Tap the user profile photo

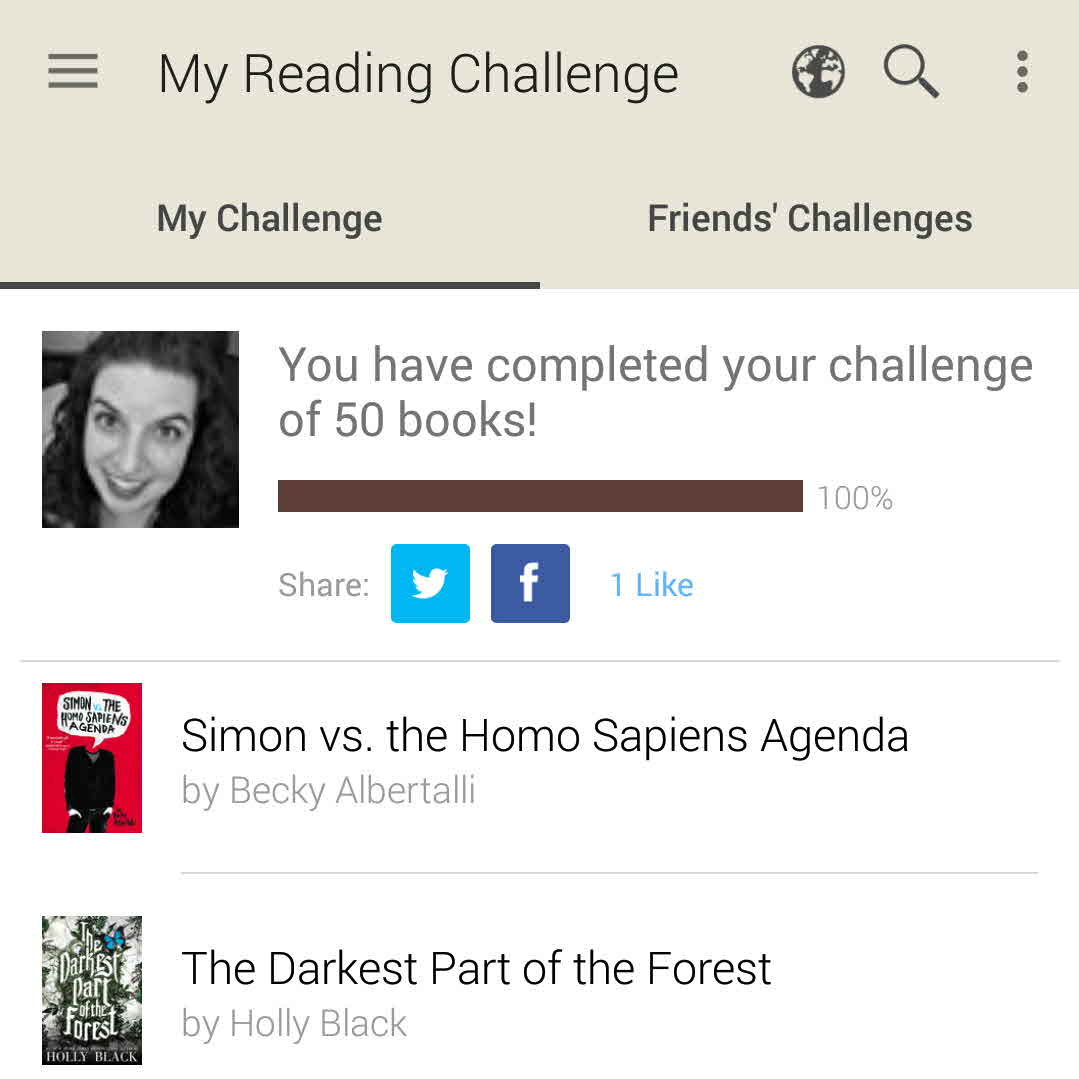140,429
